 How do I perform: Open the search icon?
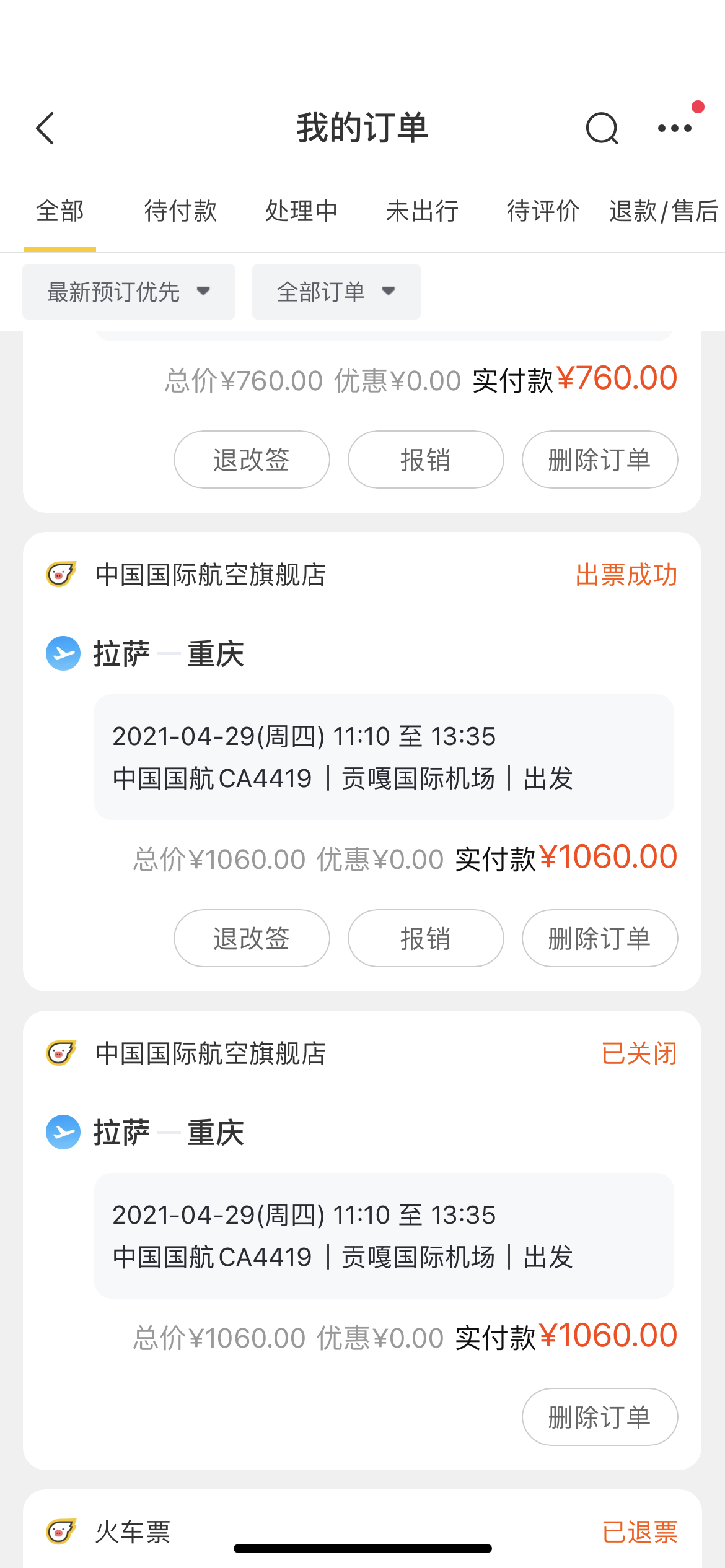point(602,128)
